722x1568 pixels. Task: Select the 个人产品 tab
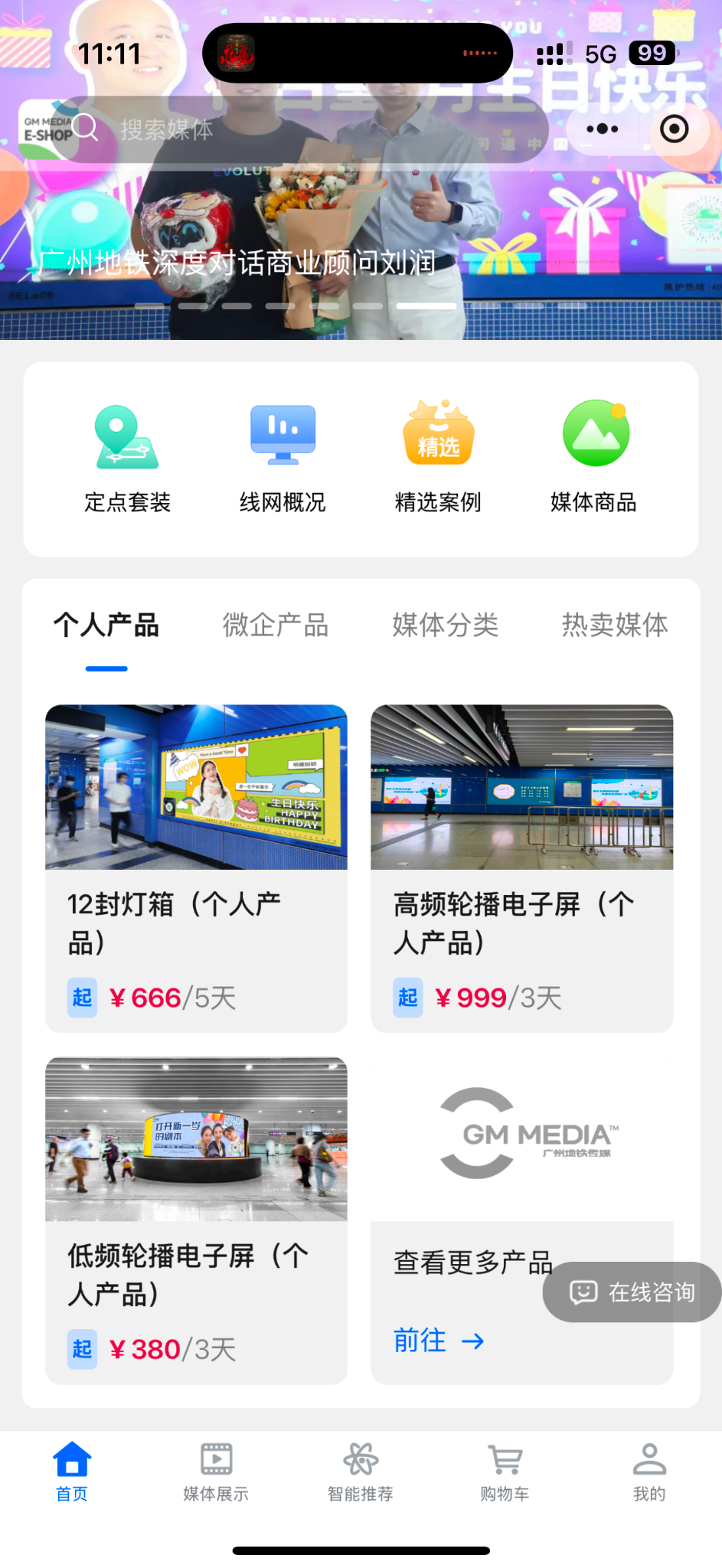(106, 626)
